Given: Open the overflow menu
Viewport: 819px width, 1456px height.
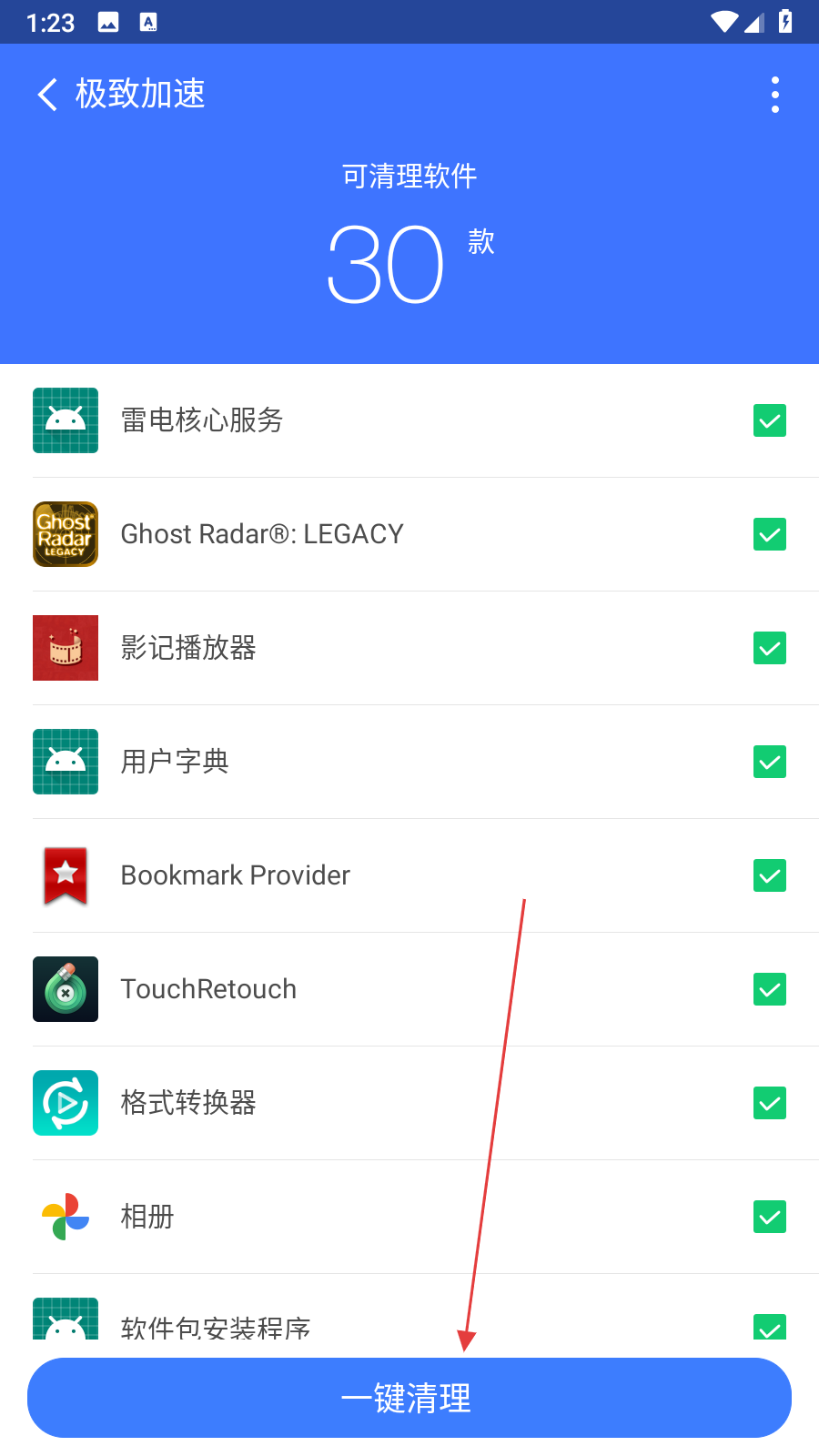Looking at the screenshot, I should click(774, 95).
